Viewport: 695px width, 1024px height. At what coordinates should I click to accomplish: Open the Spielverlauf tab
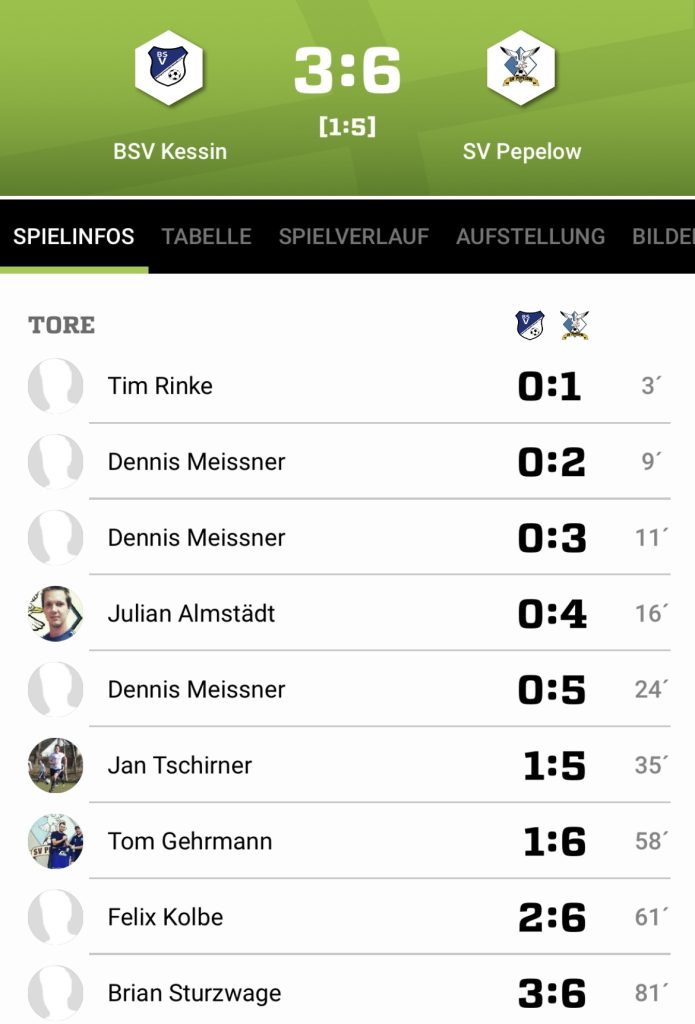tap(353, 237)
